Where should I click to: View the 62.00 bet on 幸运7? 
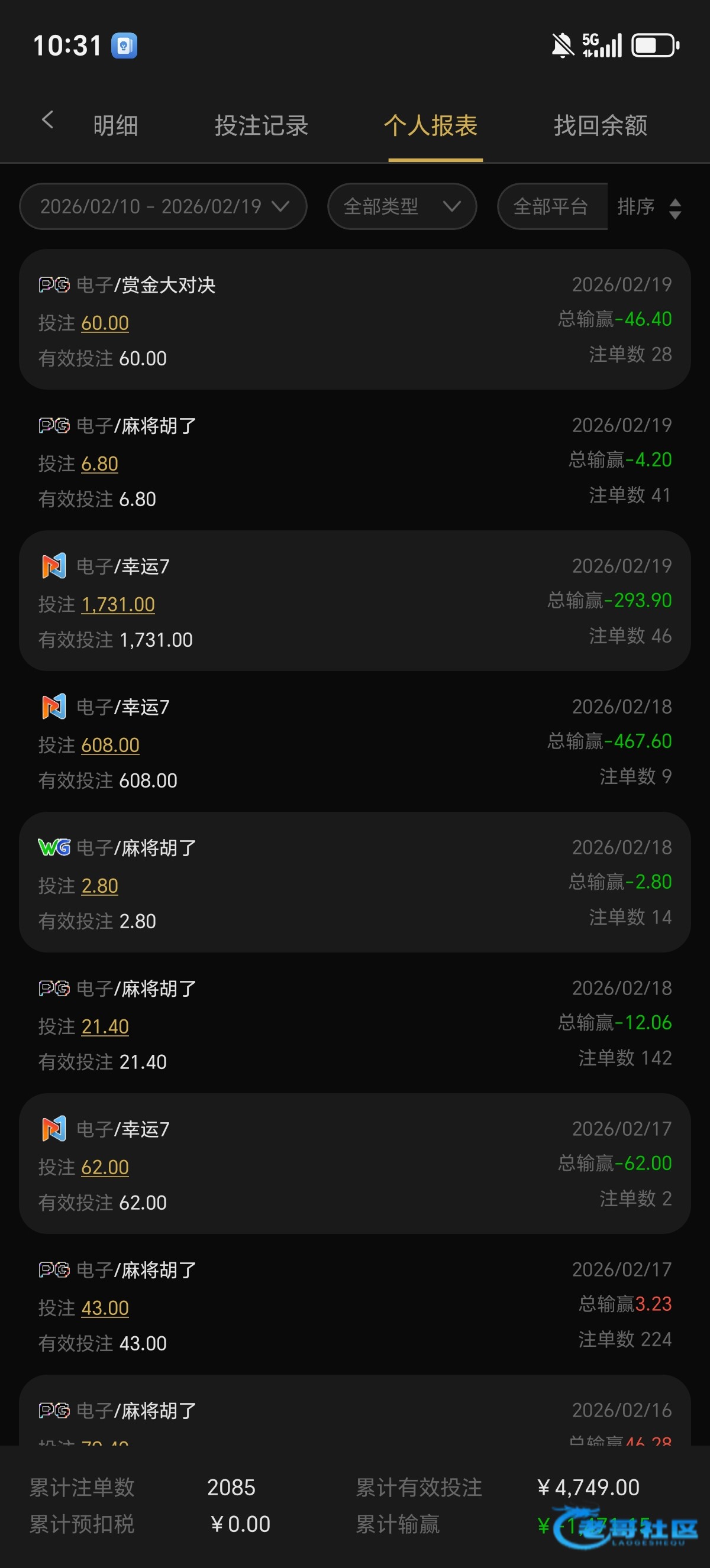click(105, 1168)
